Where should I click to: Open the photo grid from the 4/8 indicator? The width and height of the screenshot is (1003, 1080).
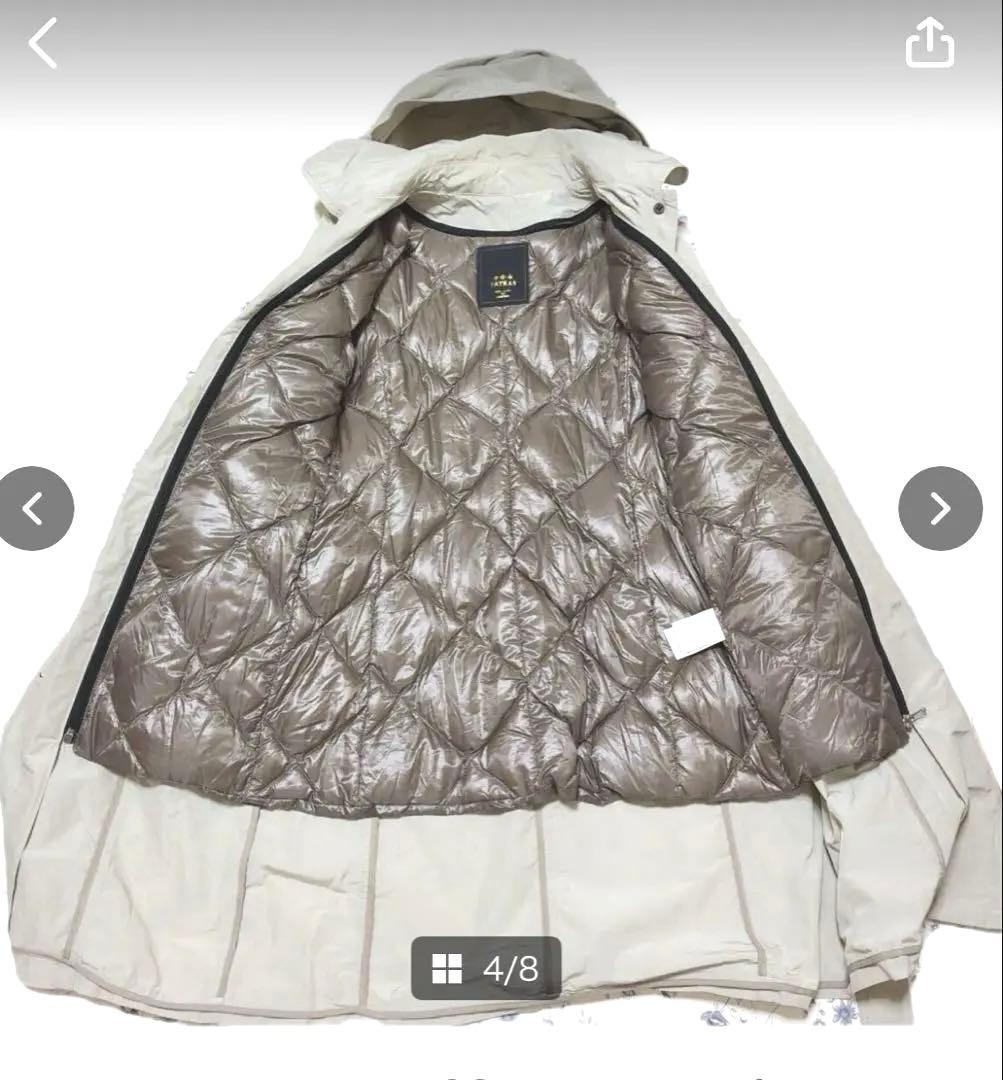point(486,968)
